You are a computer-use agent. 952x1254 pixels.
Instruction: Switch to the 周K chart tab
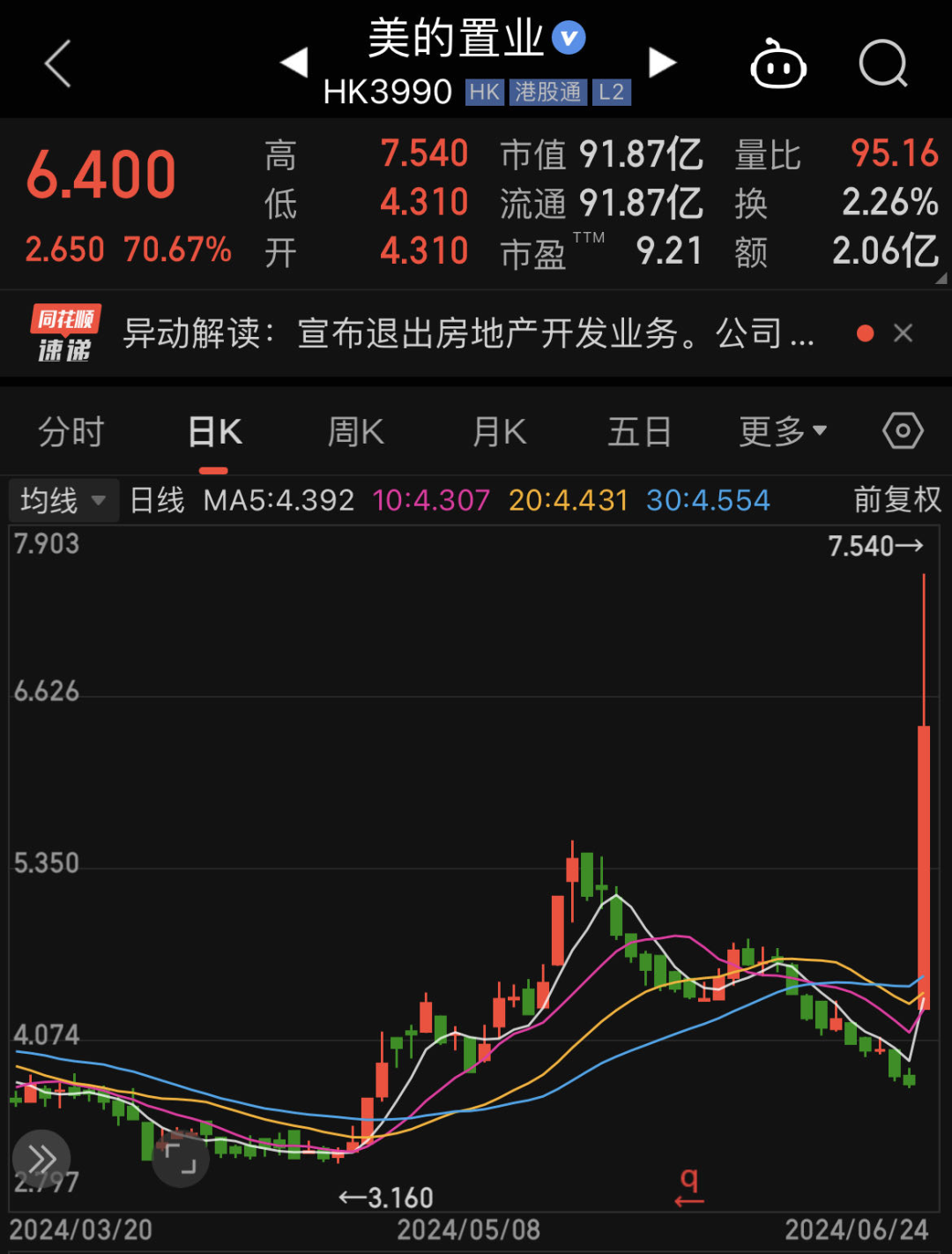355,432
